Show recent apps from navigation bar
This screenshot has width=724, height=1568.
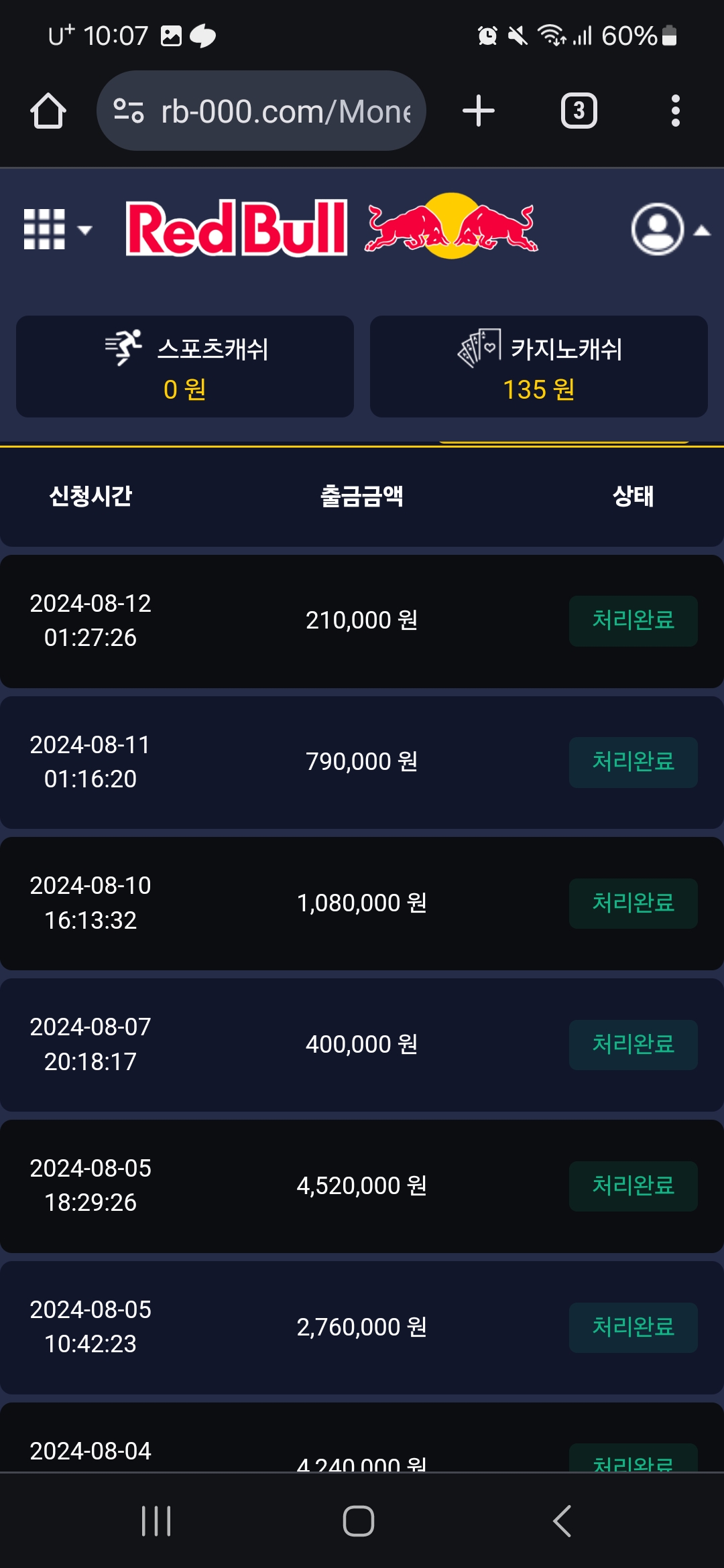point(156,1520)
